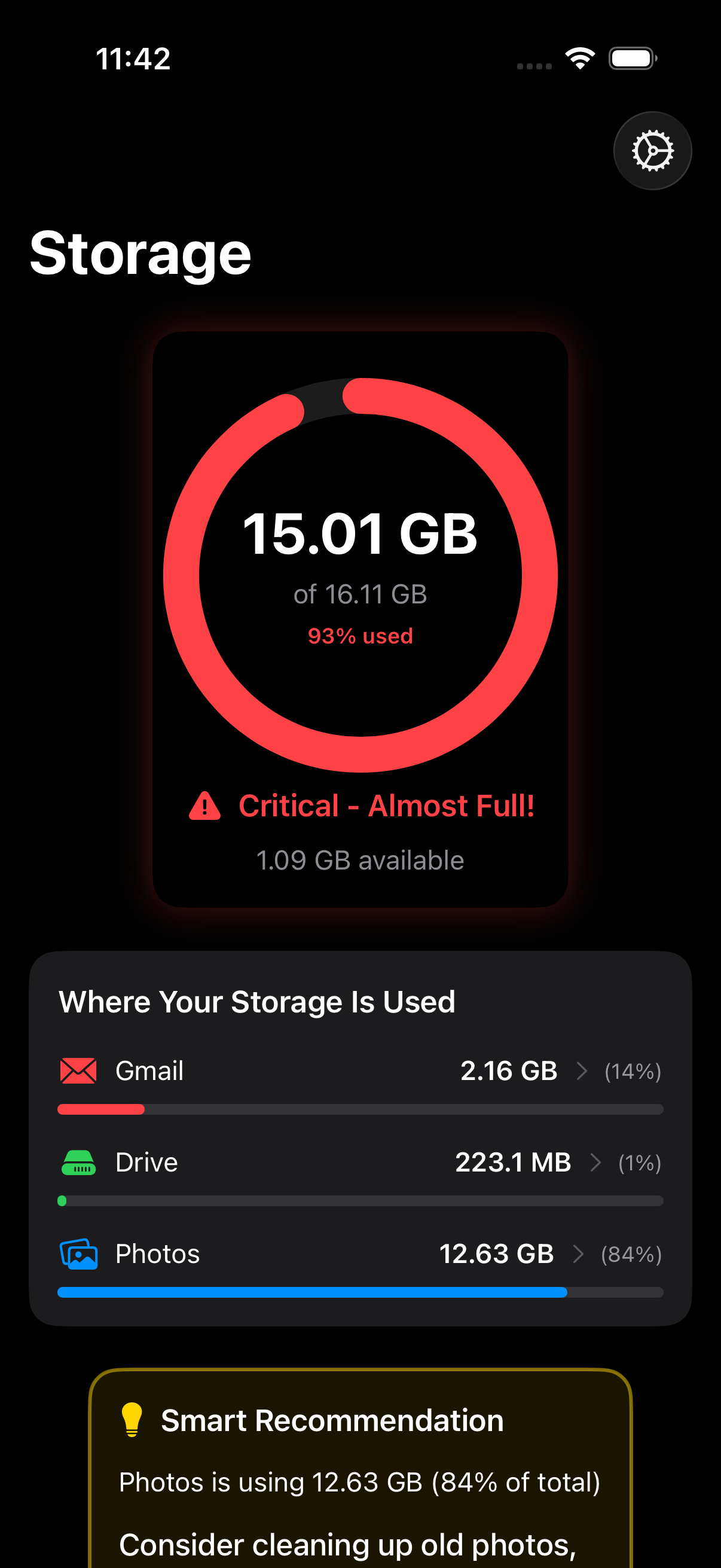Open the Photos storage entry

360,1254
